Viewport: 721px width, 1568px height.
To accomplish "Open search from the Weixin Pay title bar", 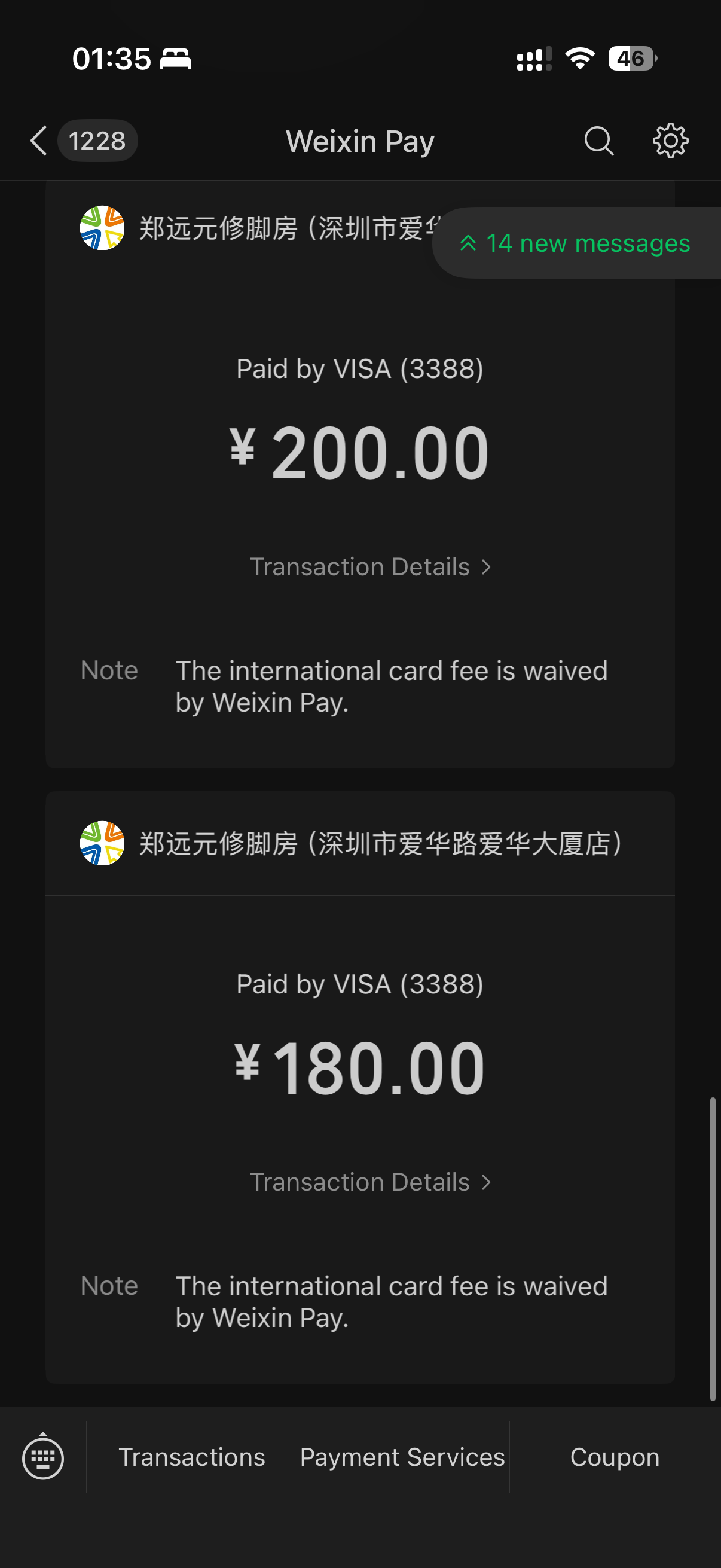I will pyautogui.click(x=599, y=141).
